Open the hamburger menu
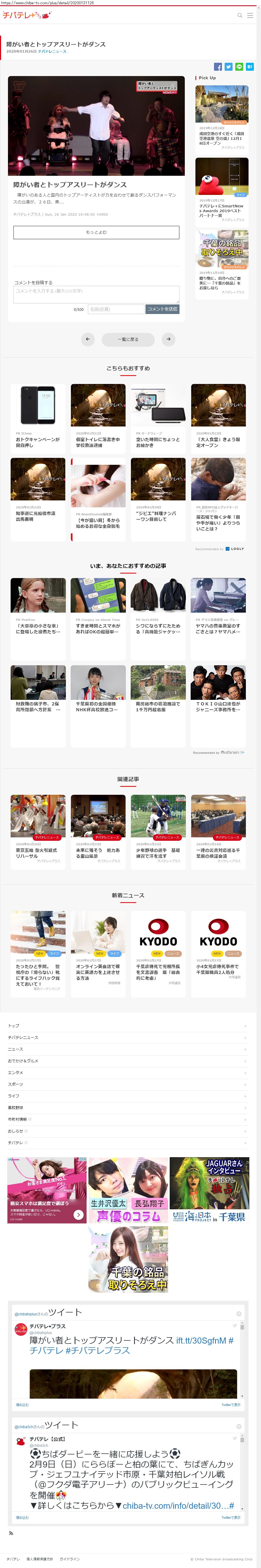 pyautogui.click(x=250, y=15)
